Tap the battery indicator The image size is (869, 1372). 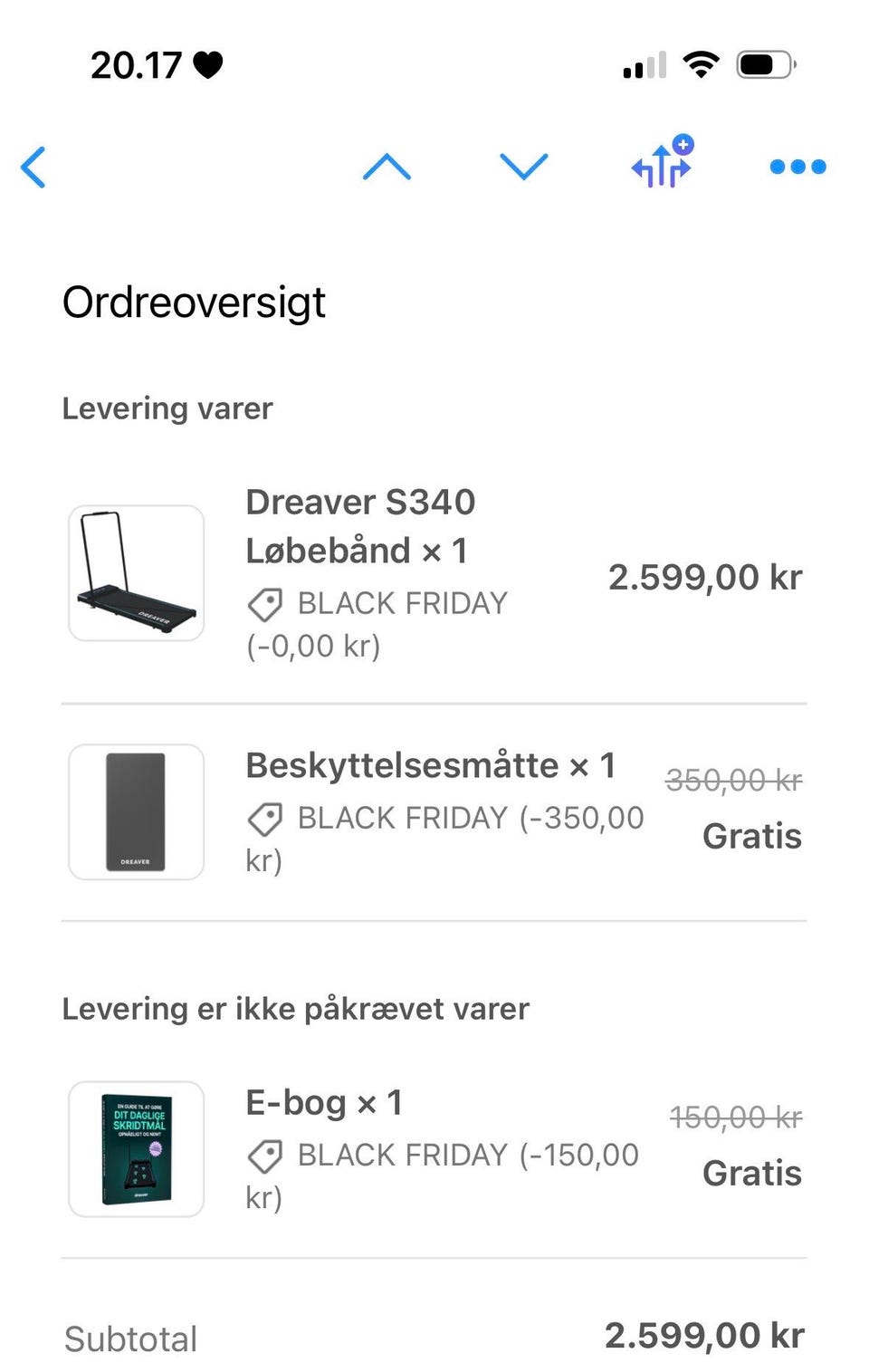tap(765, 62)
